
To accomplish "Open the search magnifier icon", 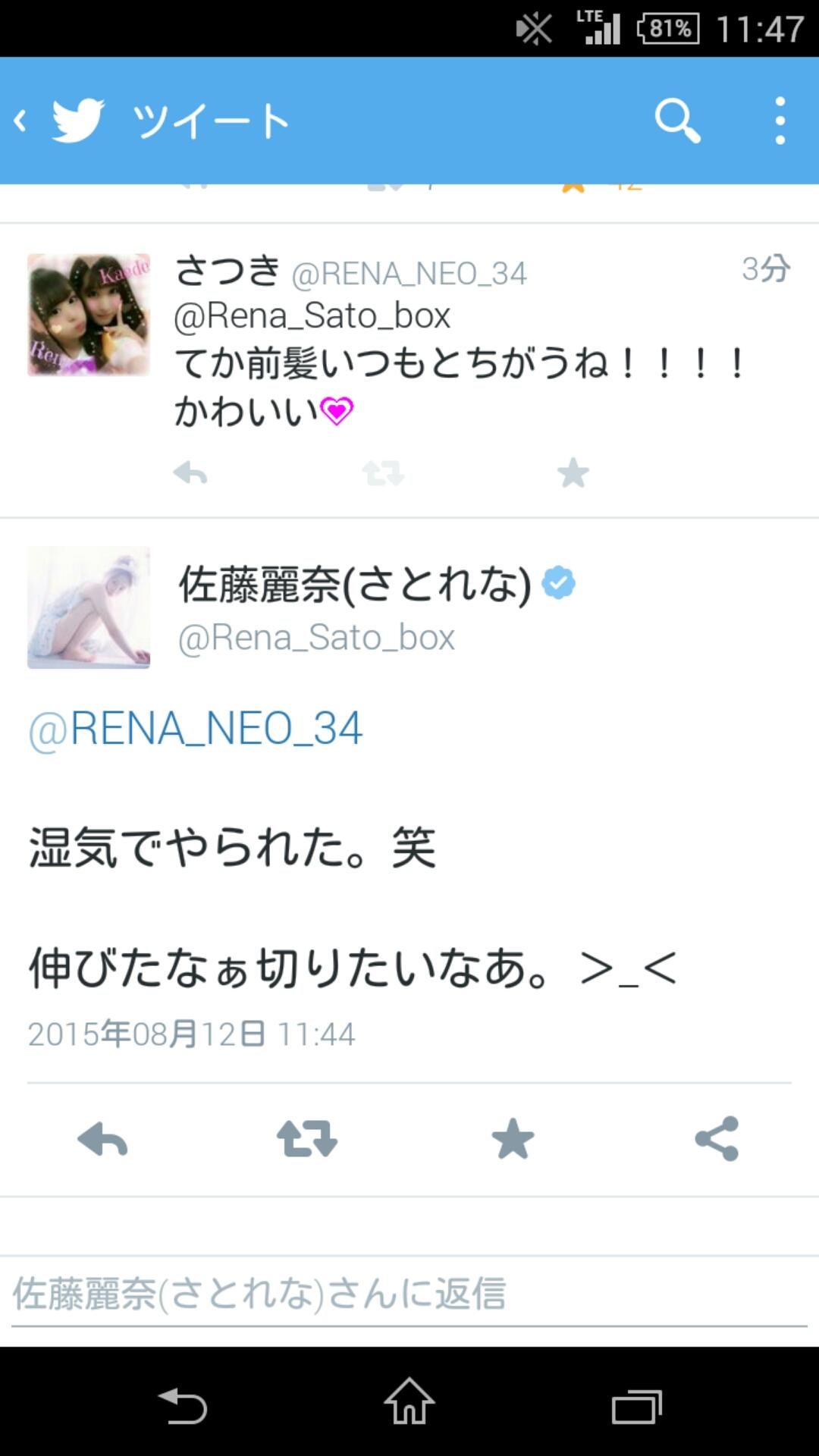I will coord(677,121).
